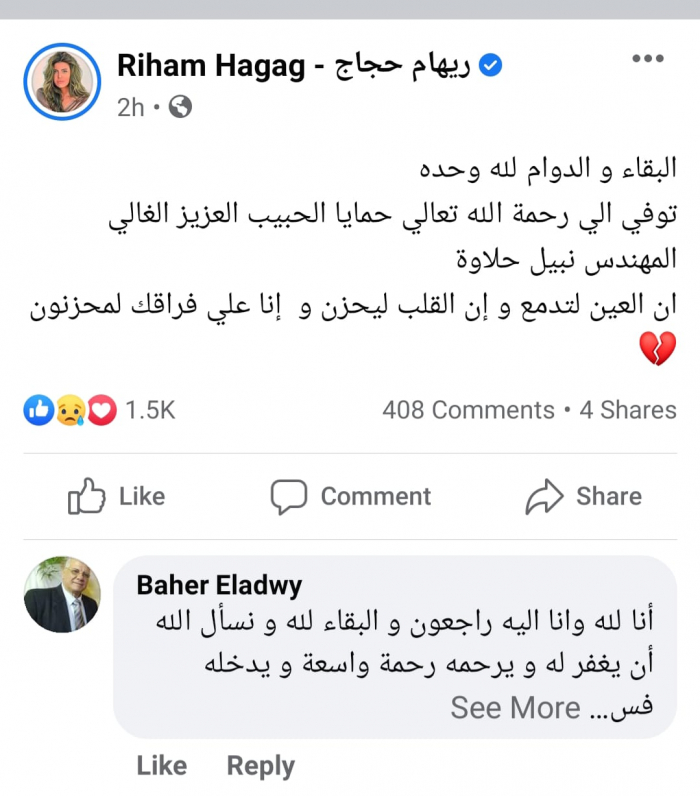Screen dimensions: 700x796
Task: Open Riham Hagag's profile picture
Action: pyautogui.click(x=63, y=79)
